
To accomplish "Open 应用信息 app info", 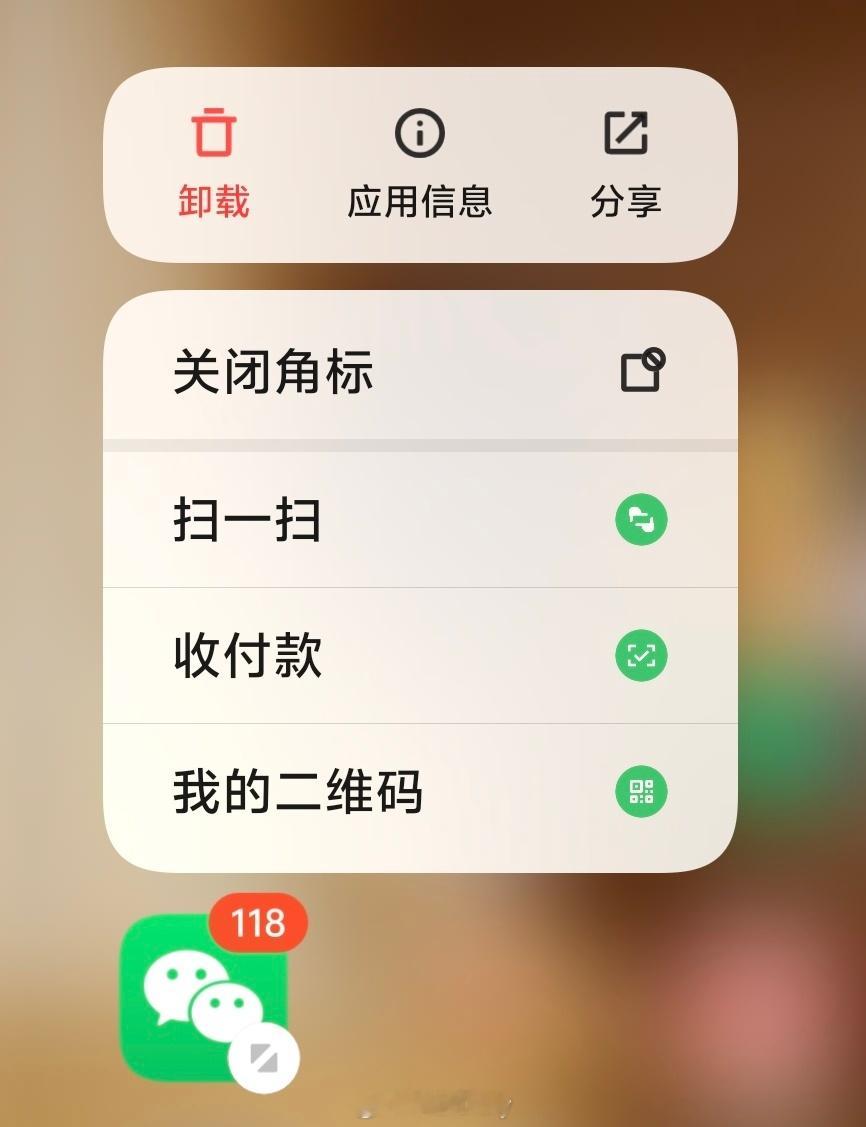I will (420, 164).
